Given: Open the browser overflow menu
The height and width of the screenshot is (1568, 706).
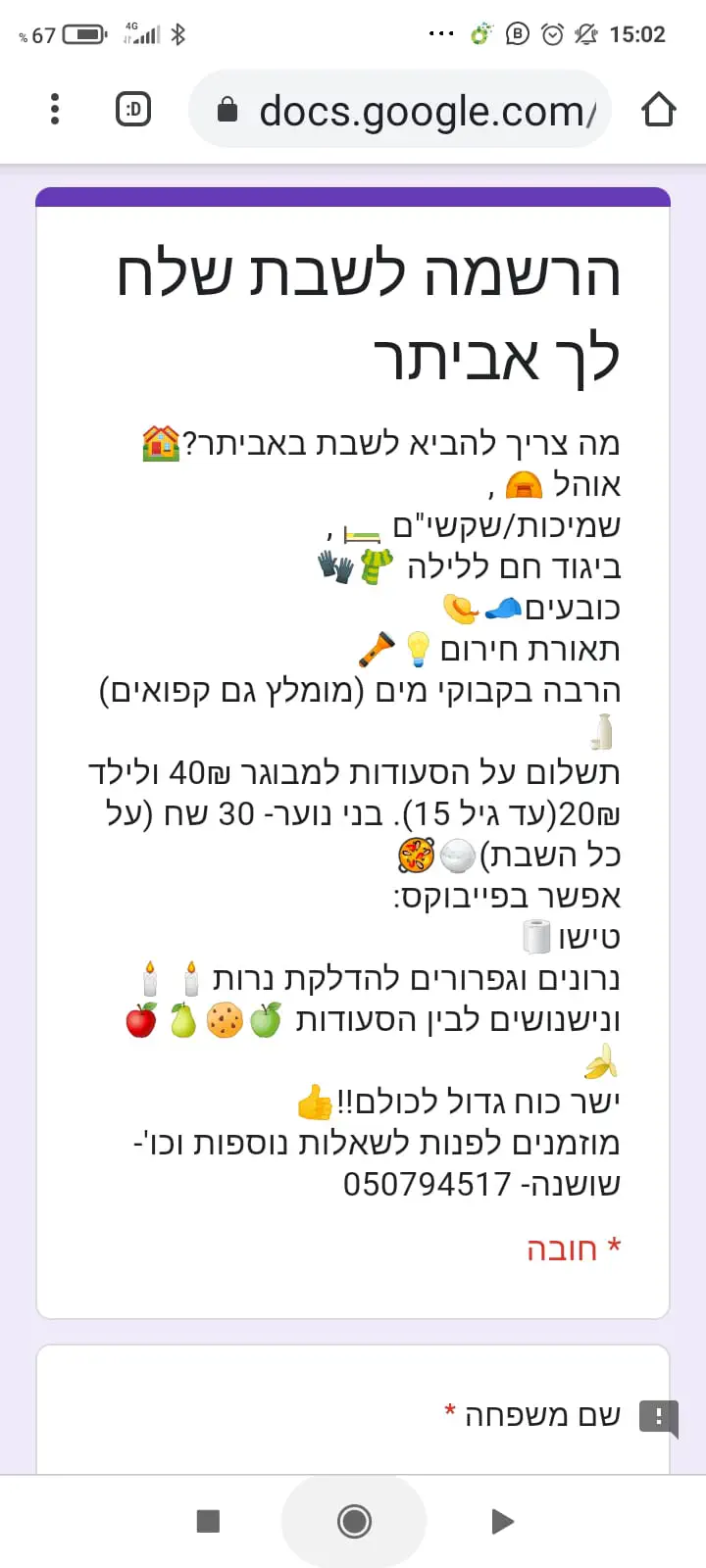Looking at the screenshot, I should coord(55,109).
